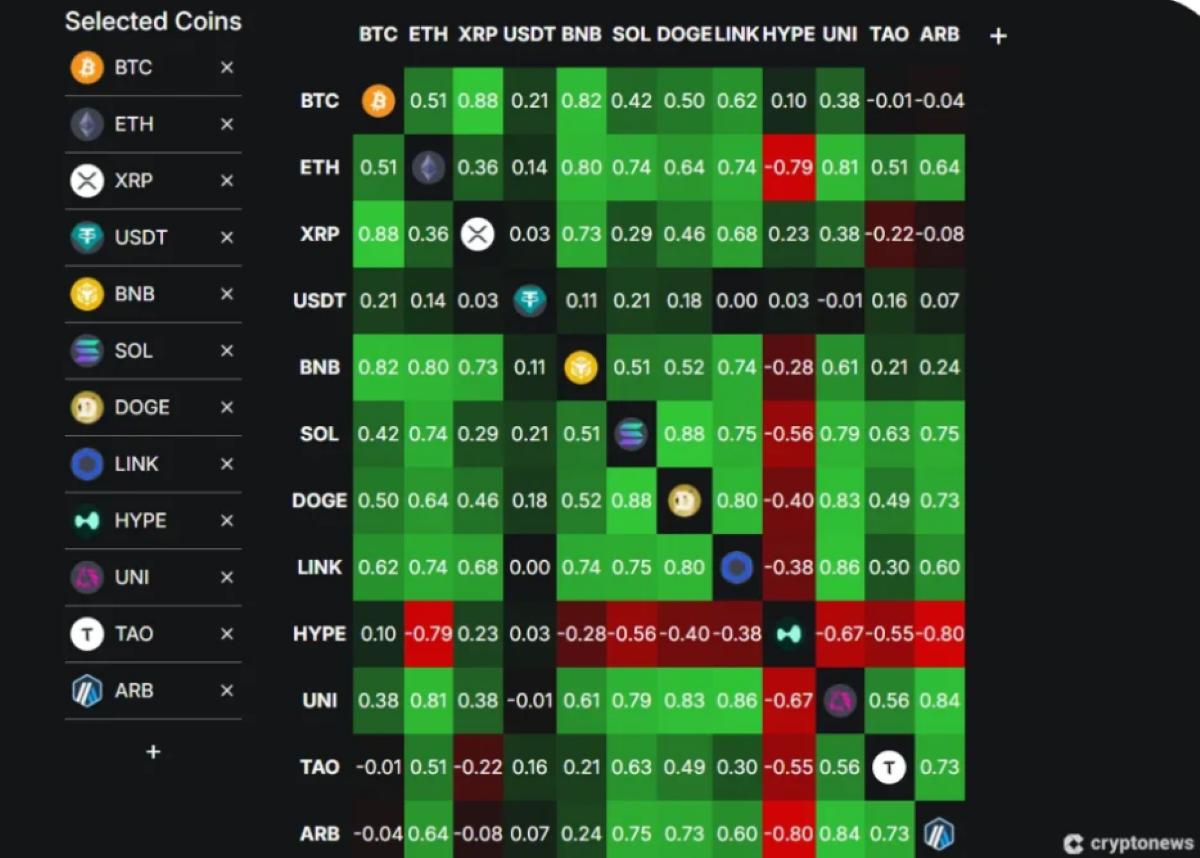Remove HYPE from selected coins
This screenshot has width=1200, height=858.
click(x=227, y=520)
